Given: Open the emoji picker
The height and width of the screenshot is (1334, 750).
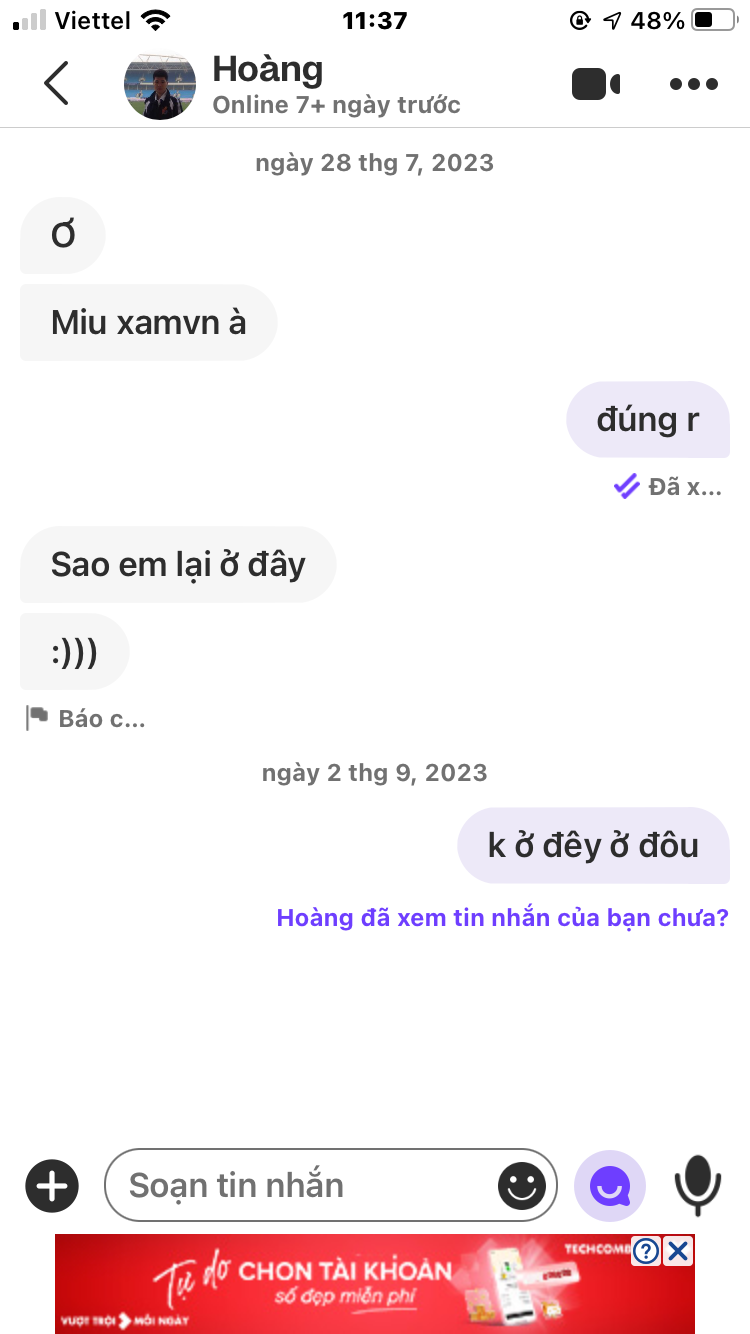Looking at the screenshot, I should tap(522, 1186).
